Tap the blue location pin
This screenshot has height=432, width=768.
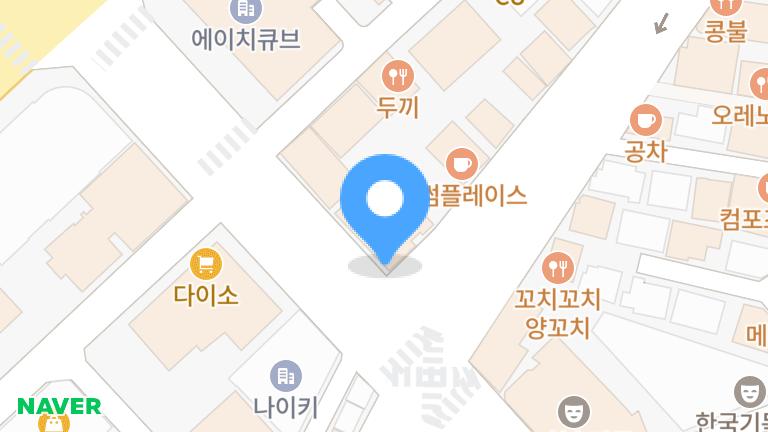click(x=384, y=202)
